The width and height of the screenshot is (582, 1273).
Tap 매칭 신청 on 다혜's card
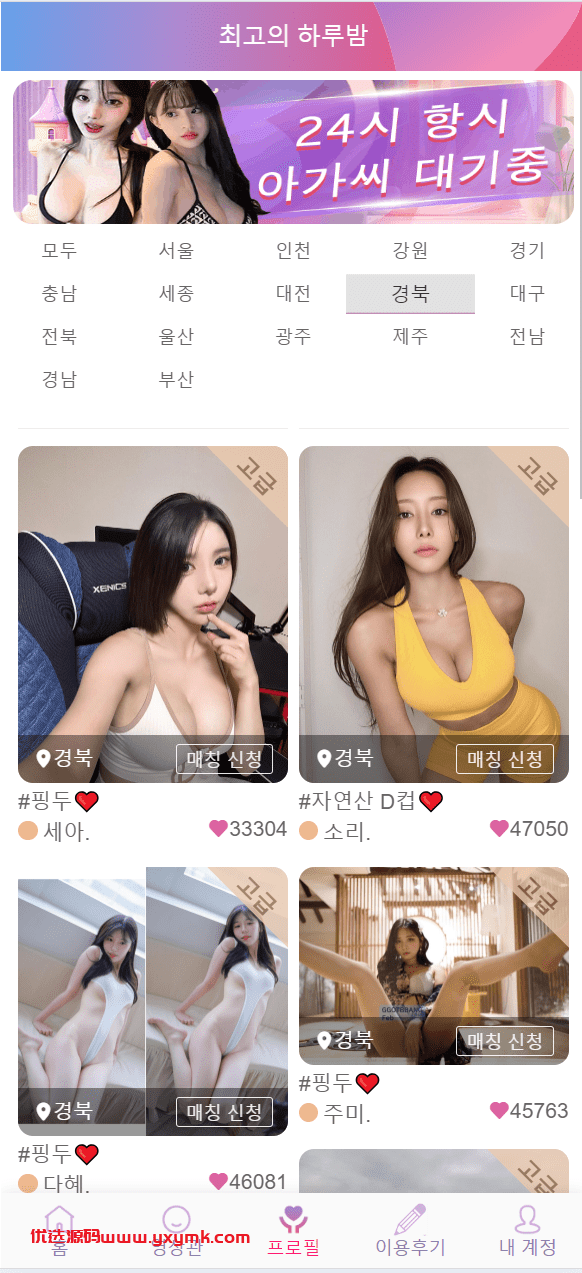224,1112
